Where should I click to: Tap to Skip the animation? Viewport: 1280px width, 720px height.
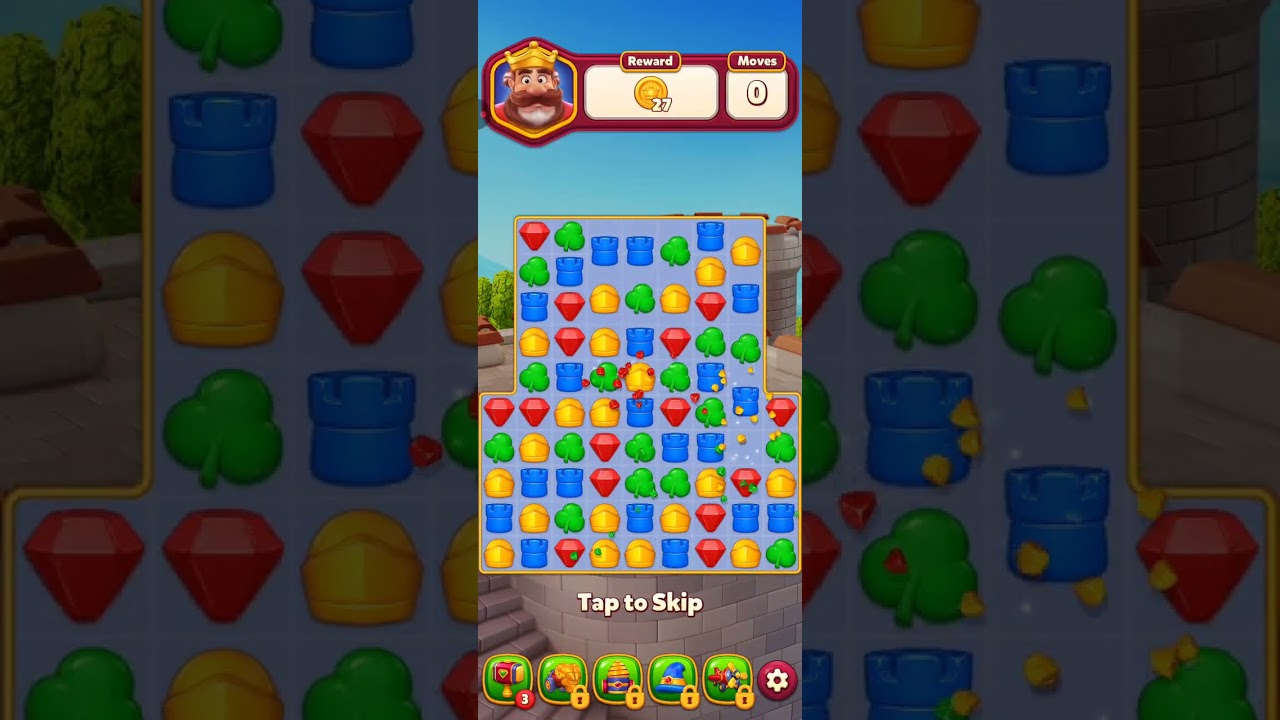[x=640, y=602]
